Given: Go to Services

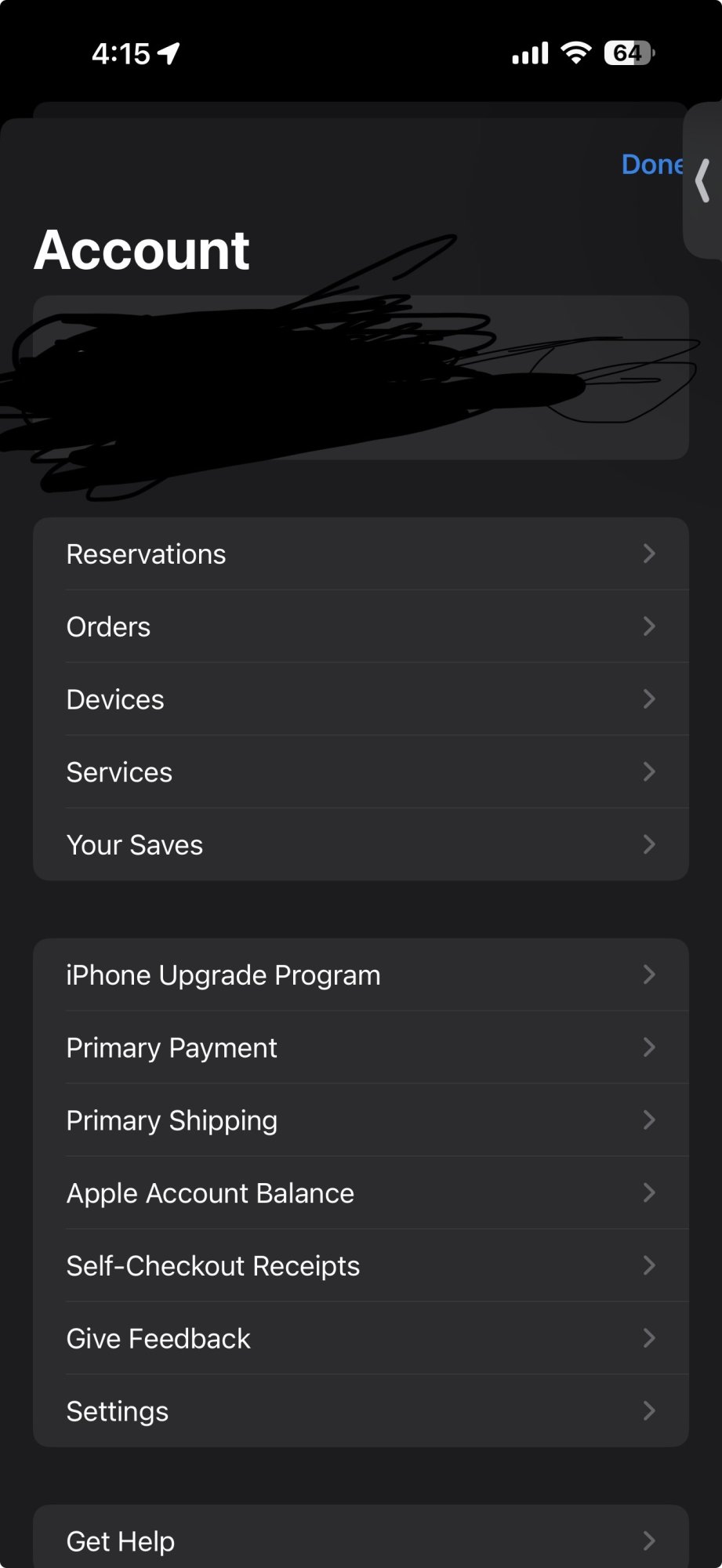Looking at the screenshot, I should pyautogui.click(x=361, y=772).
